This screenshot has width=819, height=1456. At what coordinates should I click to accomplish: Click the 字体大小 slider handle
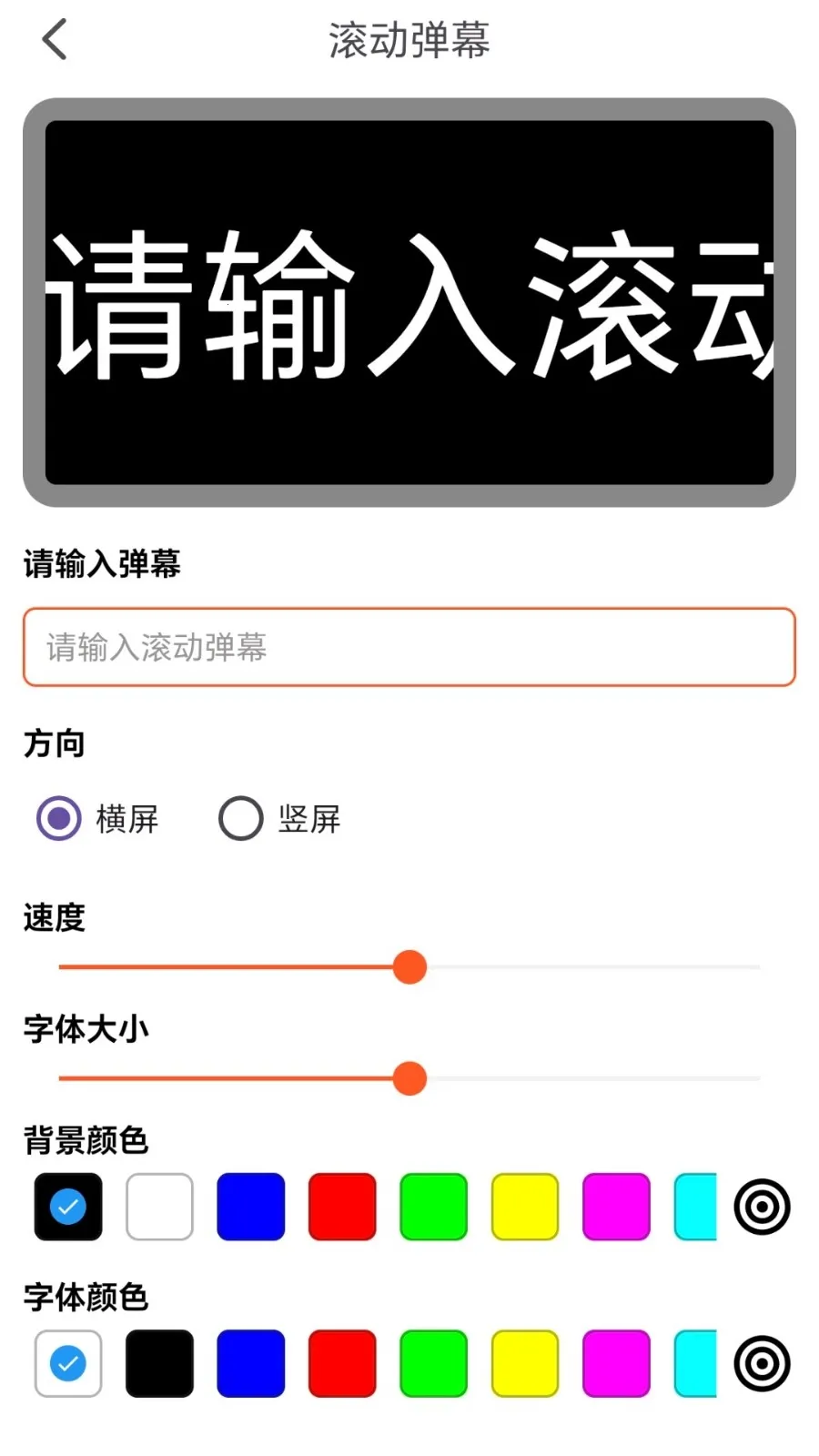tap(409, 1077)
